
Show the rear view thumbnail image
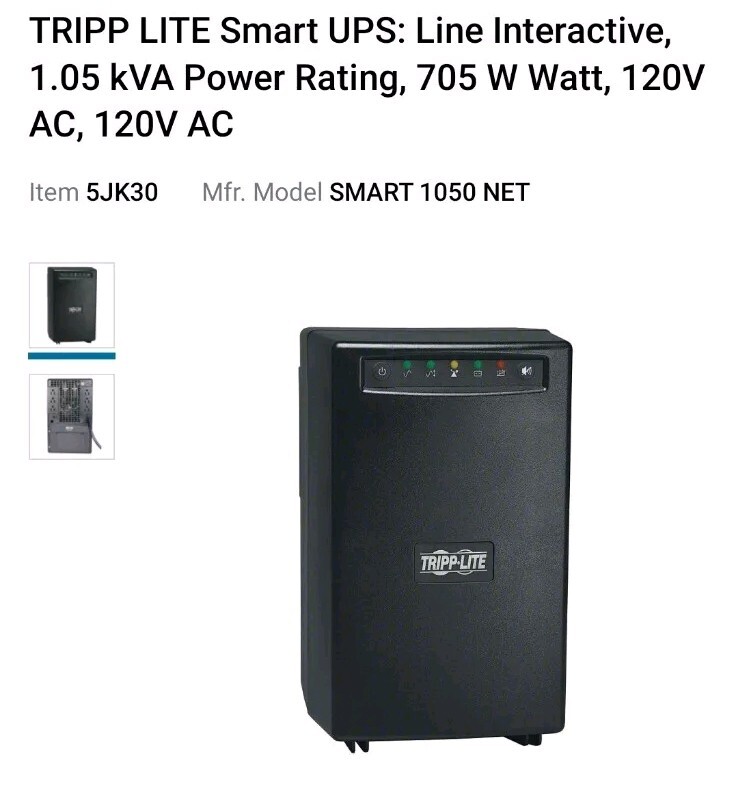pos(71,416)
